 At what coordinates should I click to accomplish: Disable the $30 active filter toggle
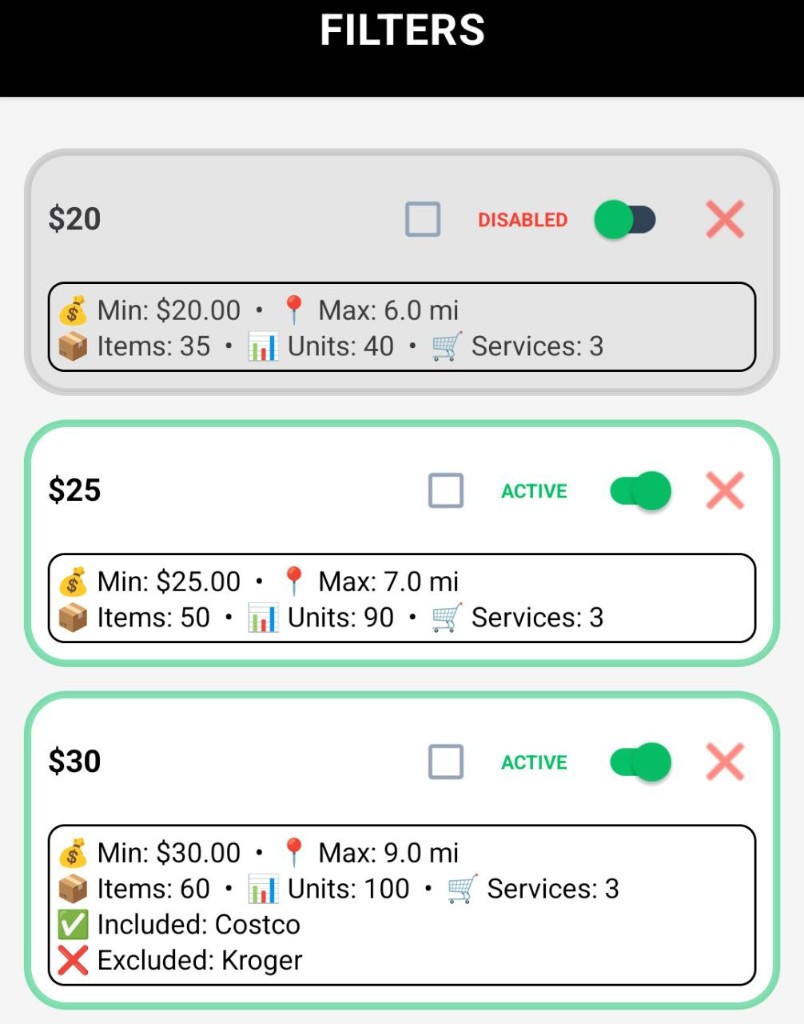[640, 761]
